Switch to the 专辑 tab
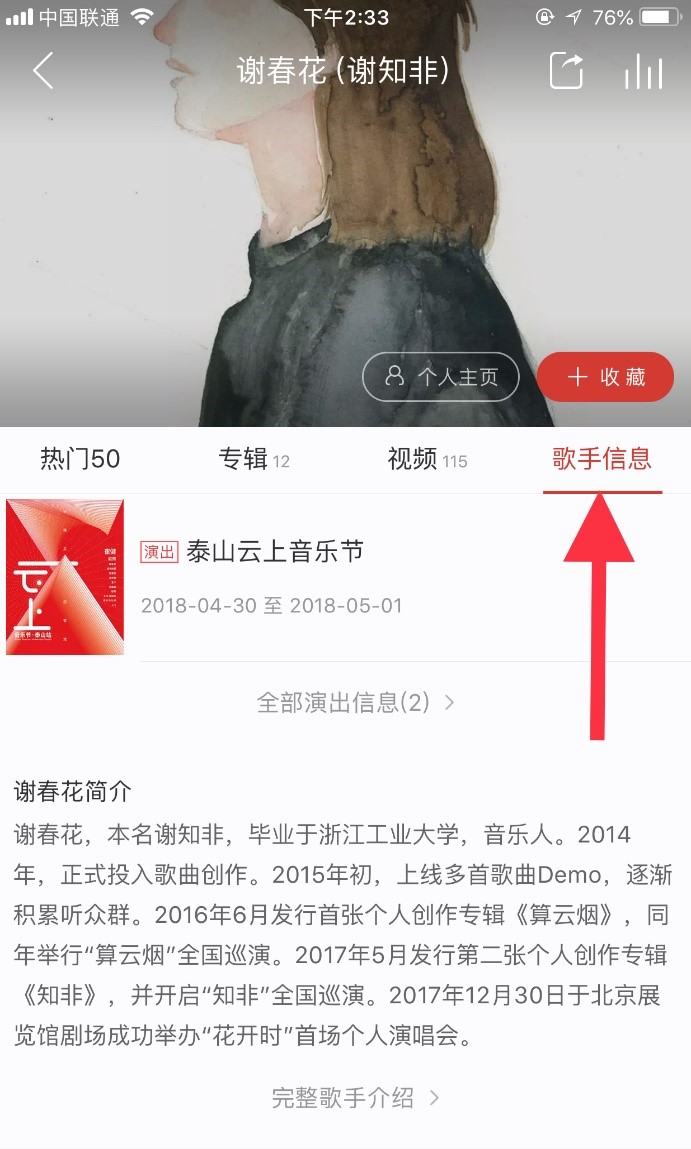Screen dimensions: 691x1149 click(x=253, y=459)
